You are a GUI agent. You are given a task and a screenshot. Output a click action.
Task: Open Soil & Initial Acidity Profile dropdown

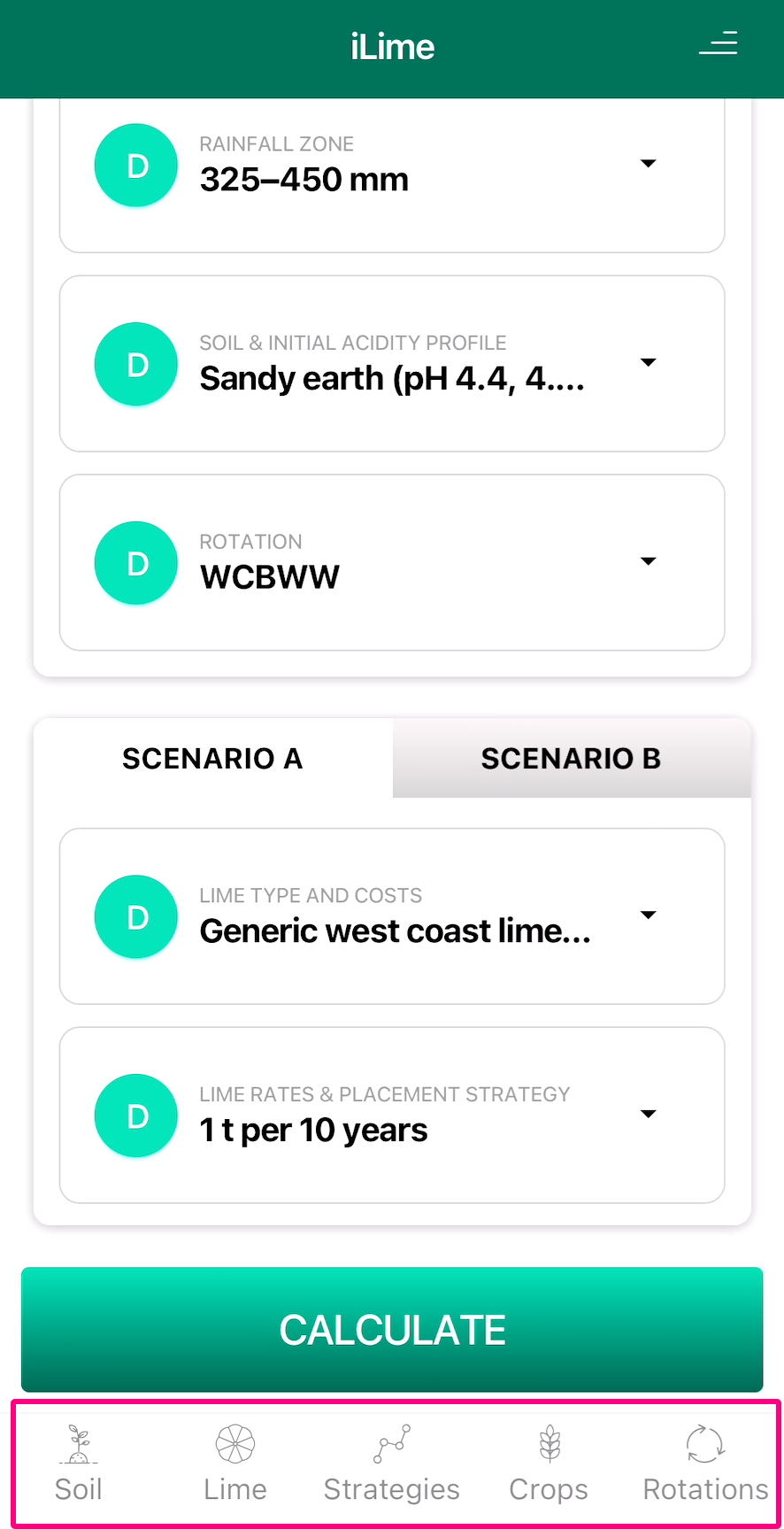point(392,364)
